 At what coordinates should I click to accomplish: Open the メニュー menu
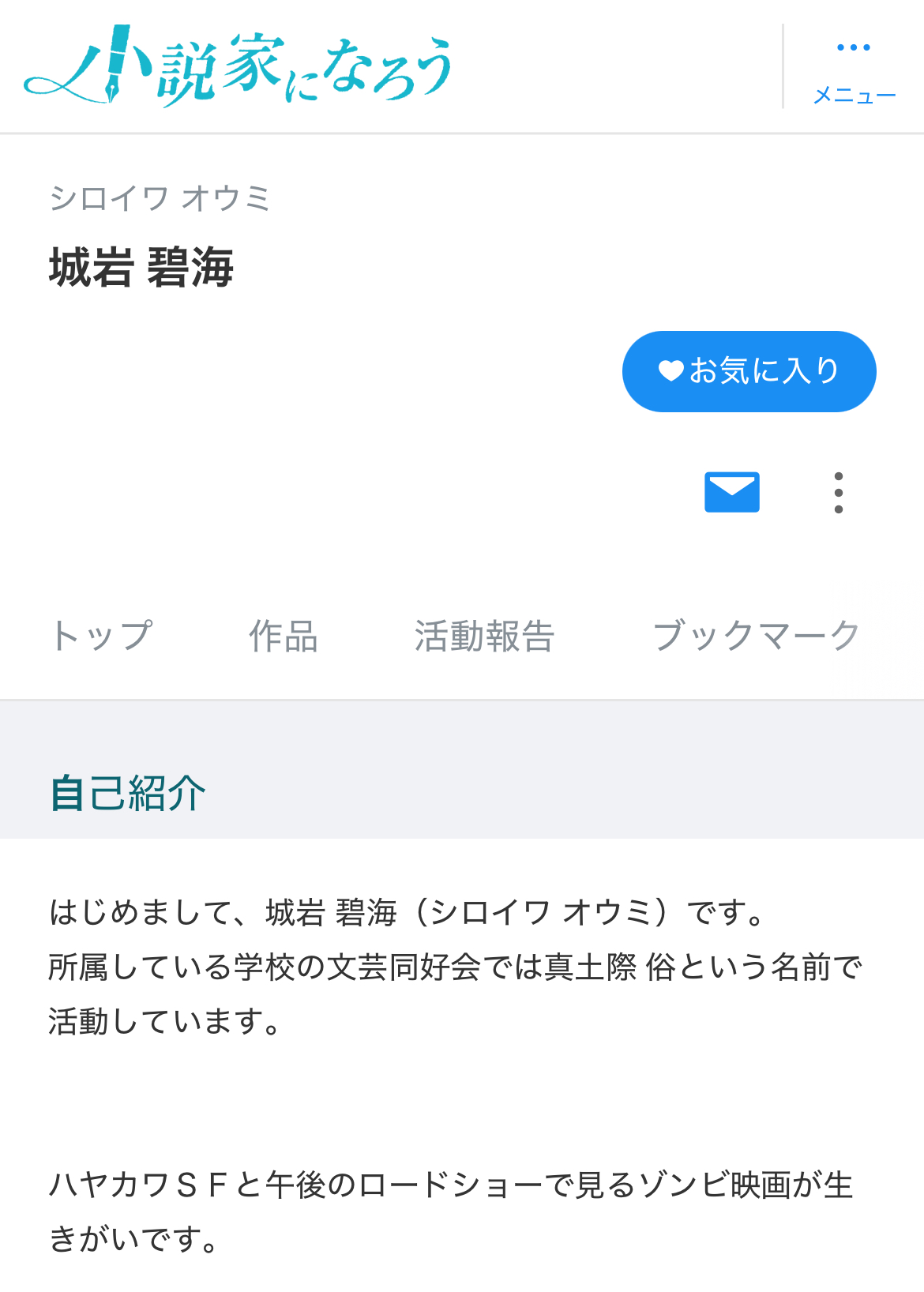coord(854,70)
